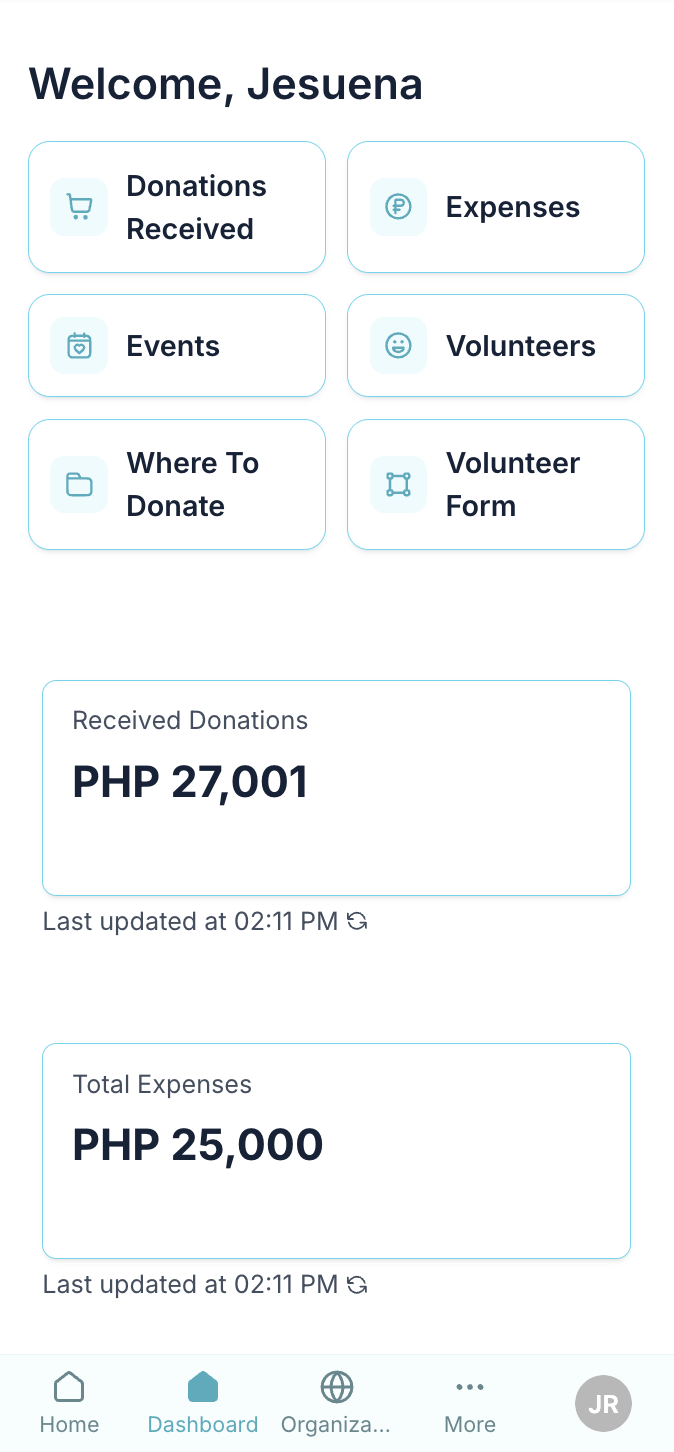This screenshot has height=1452, width=674.
Task: Open the Volunteer Form
Action: [495, 485]
